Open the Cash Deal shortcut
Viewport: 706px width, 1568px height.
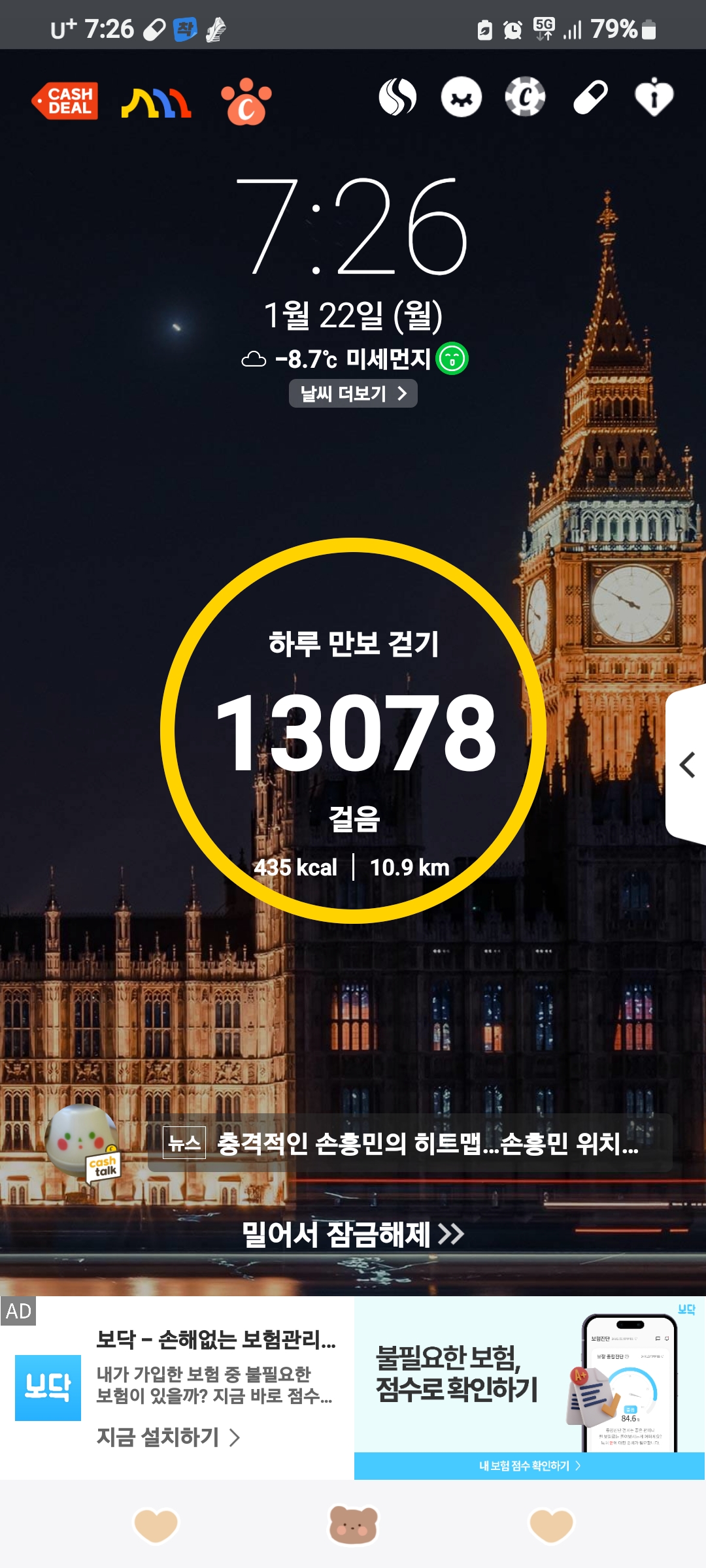(65, 101)
